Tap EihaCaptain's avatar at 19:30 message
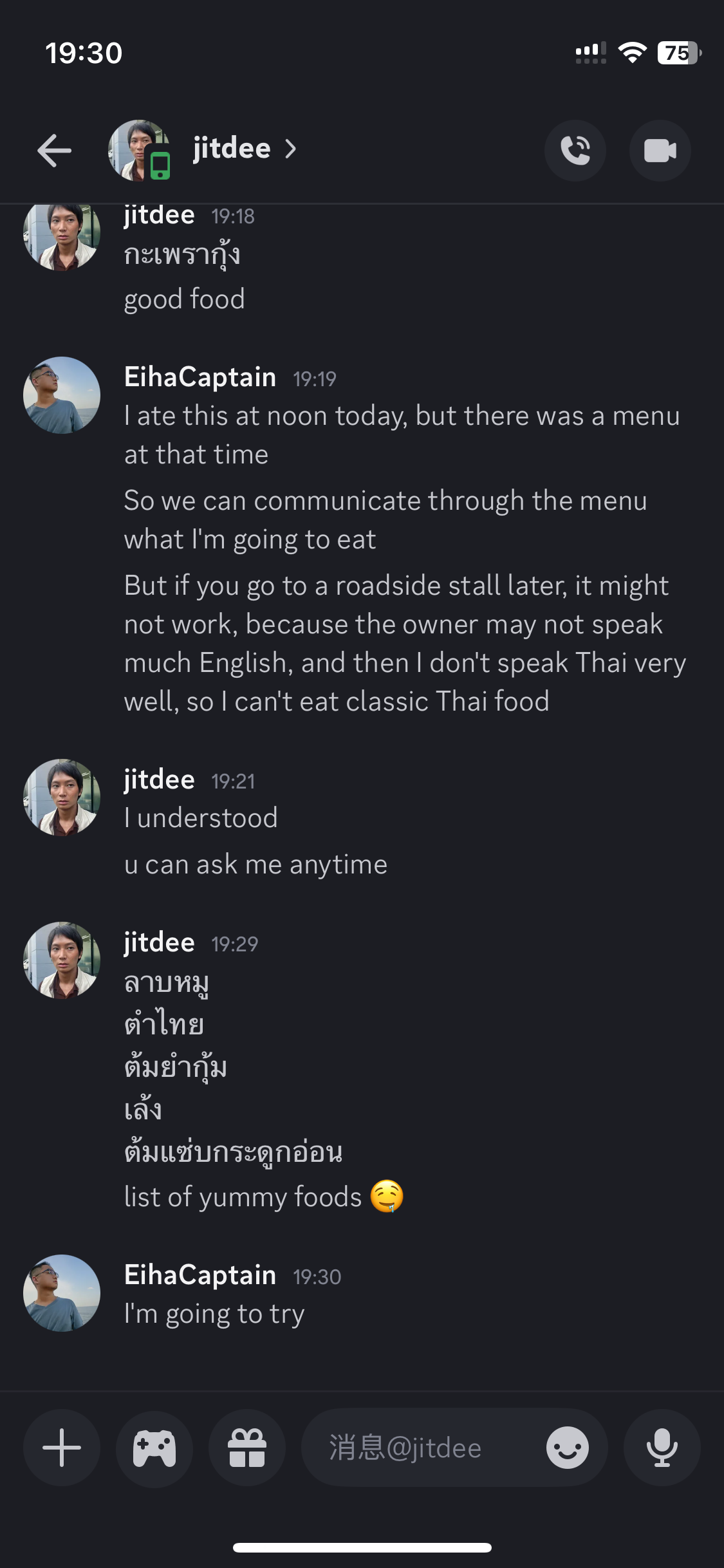The width and height of the screenshot is (724, 1568). coord(62,1293)
